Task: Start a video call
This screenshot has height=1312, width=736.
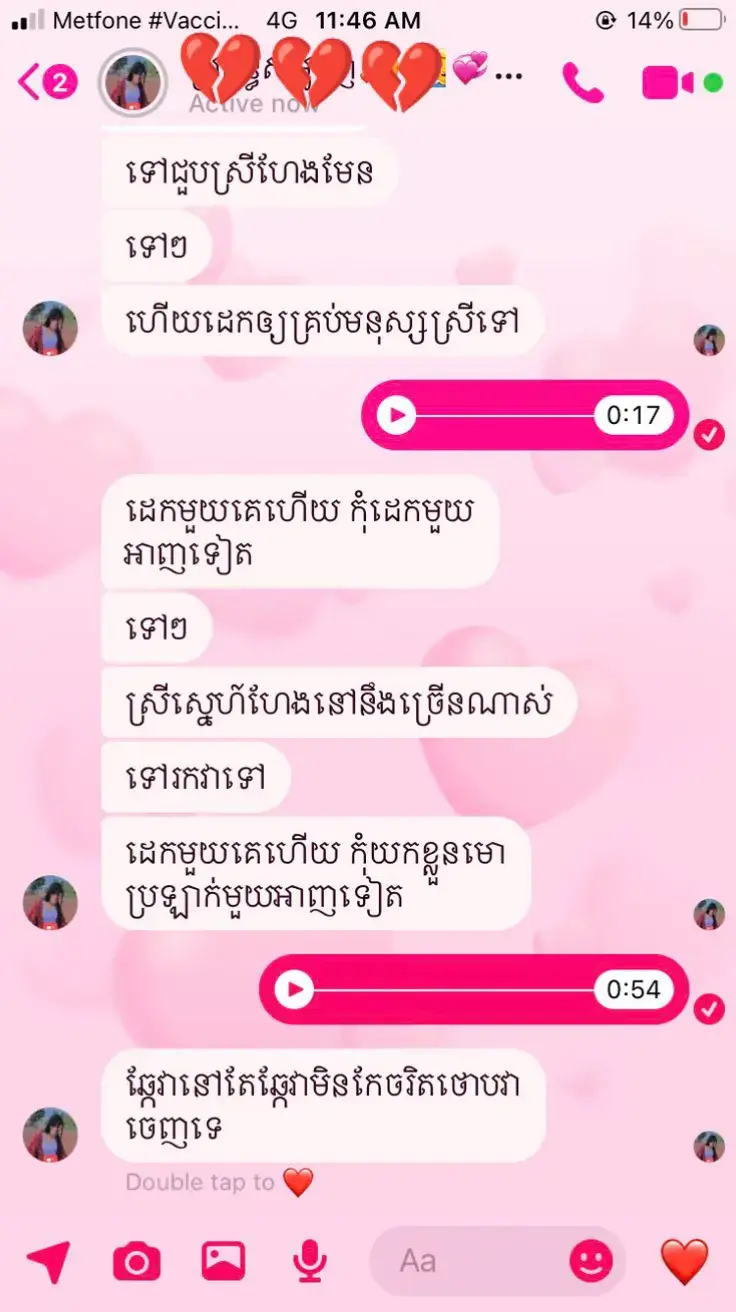Action: click(668, 82)
